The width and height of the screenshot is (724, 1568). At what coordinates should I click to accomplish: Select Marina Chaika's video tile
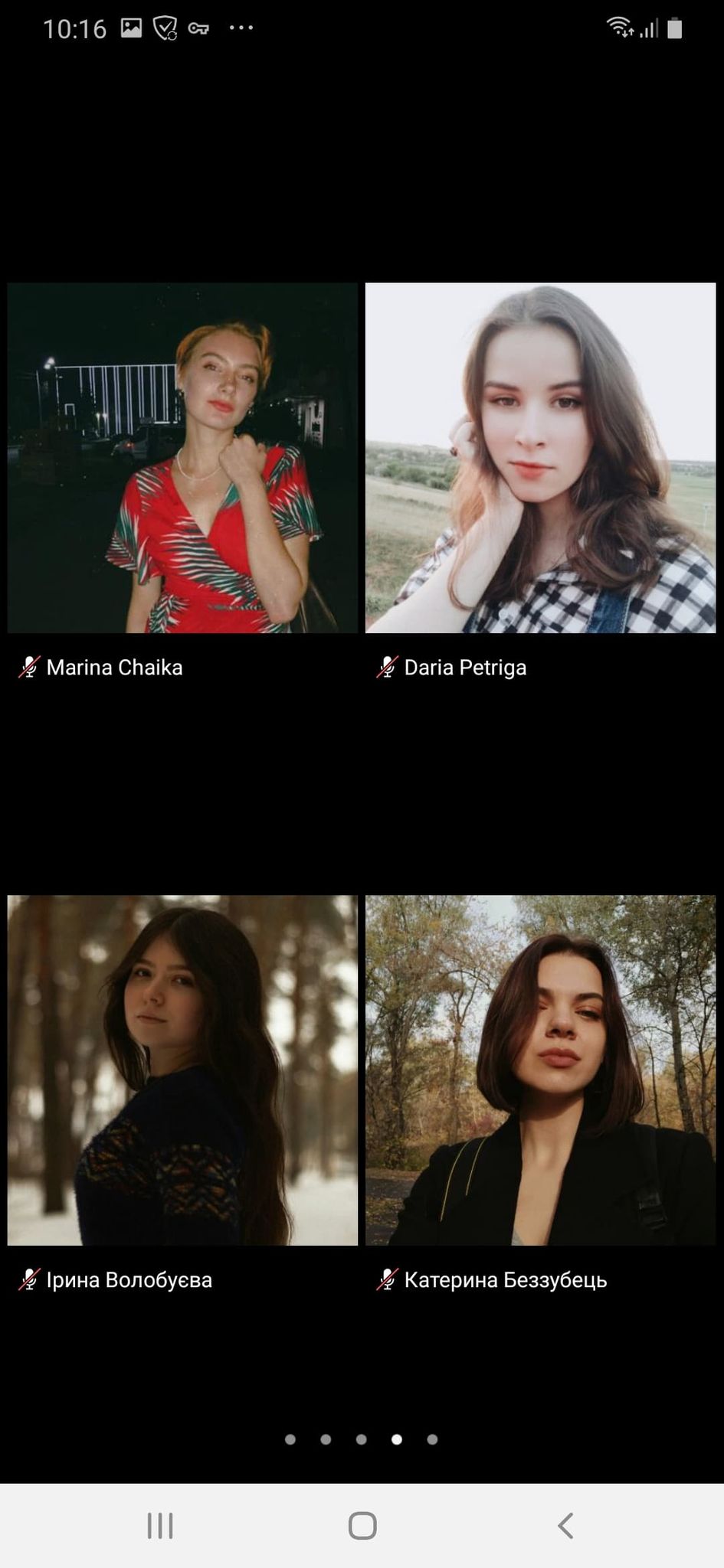tap(182, 458)
